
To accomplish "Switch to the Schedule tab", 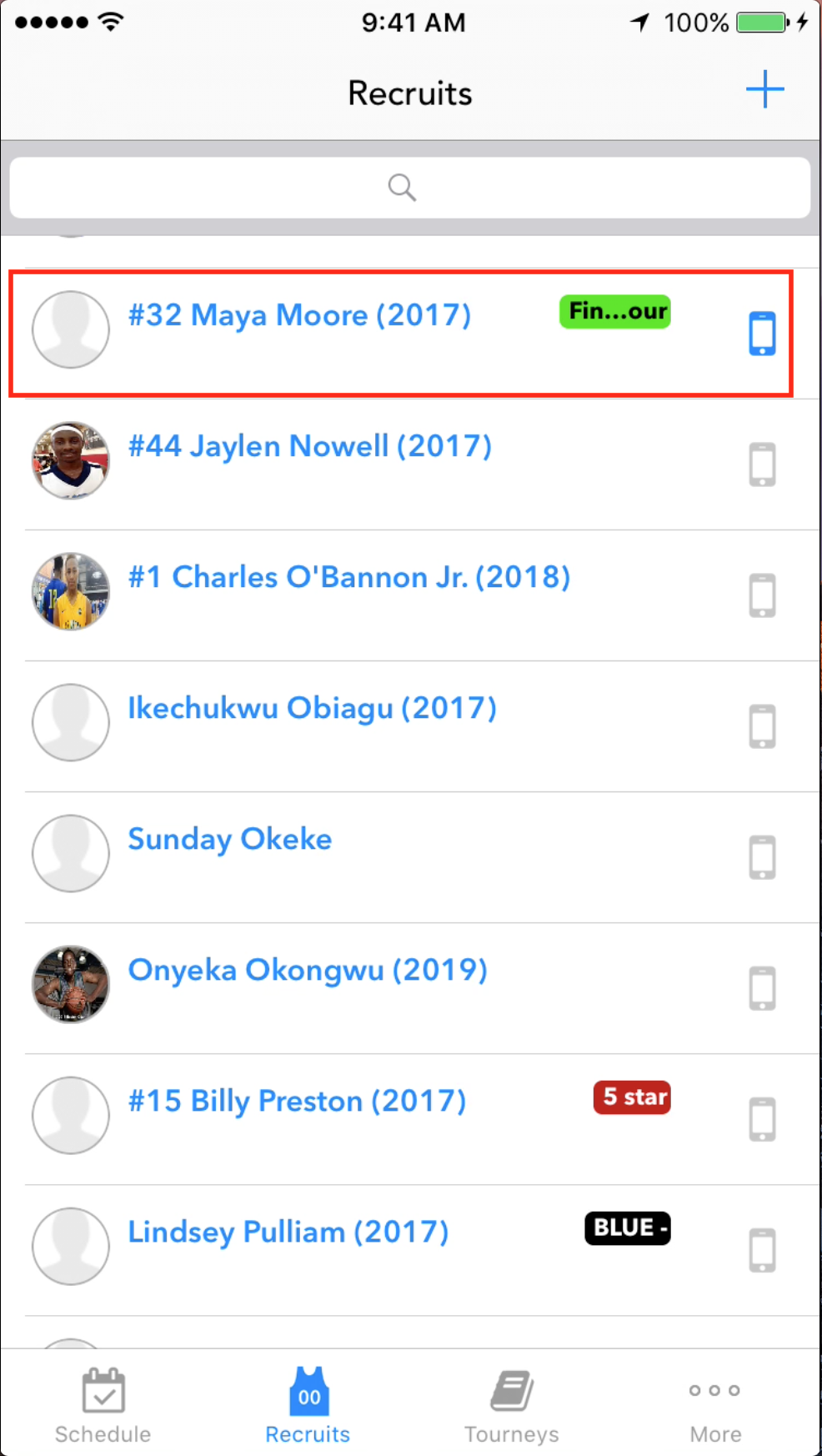I will (x=103, y=1406).
